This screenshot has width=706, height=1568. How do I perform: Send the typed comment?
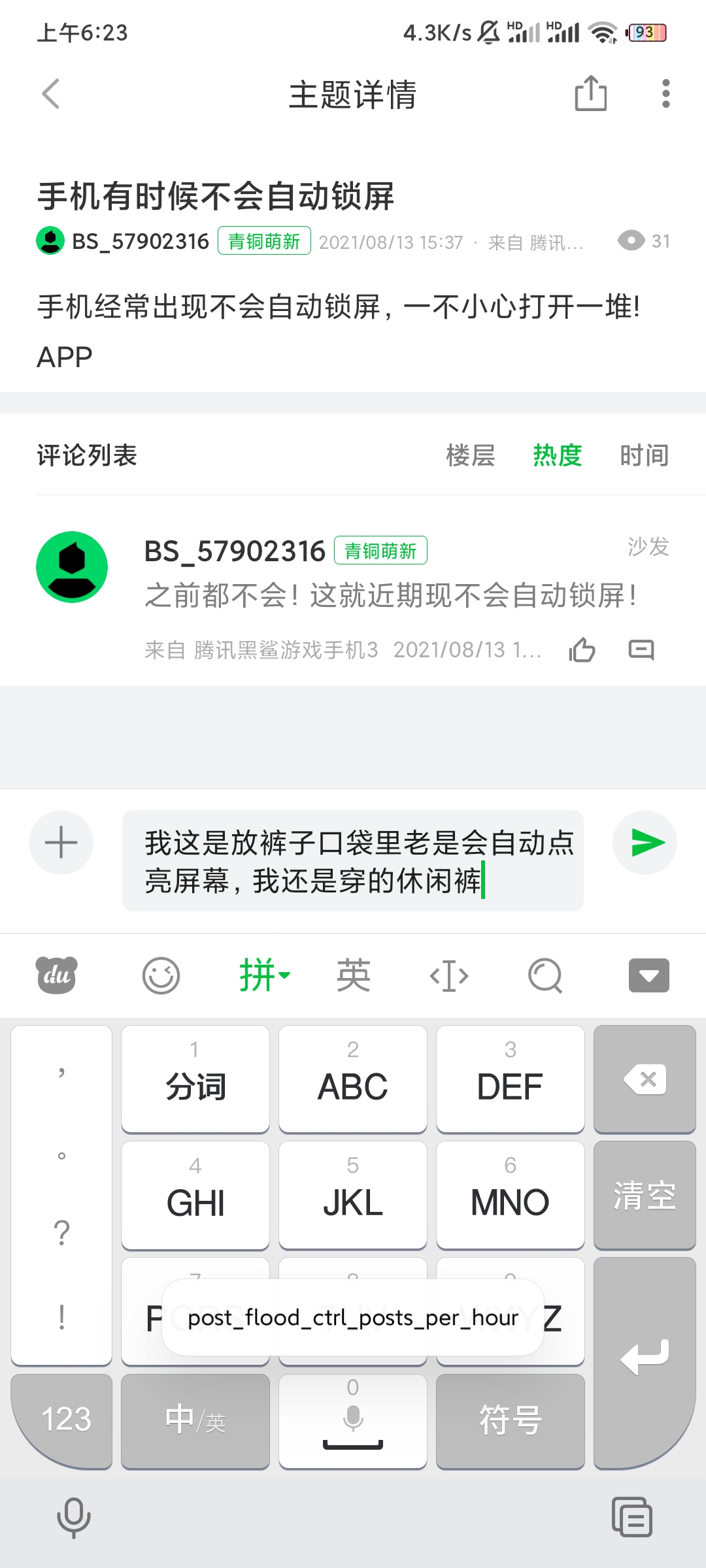tap(645, 842)
